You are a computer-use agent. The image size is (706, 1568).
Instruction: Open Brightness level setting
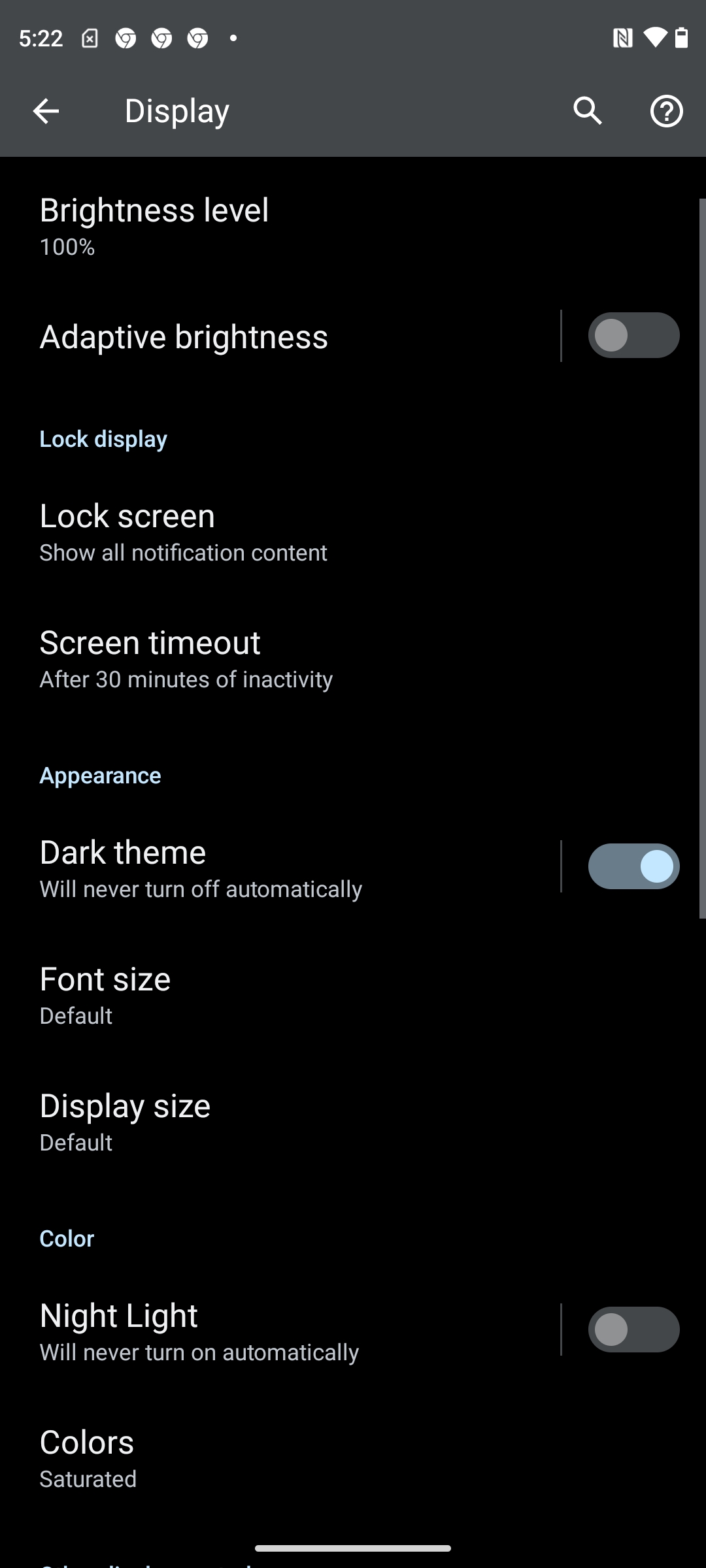pos(353,226)
